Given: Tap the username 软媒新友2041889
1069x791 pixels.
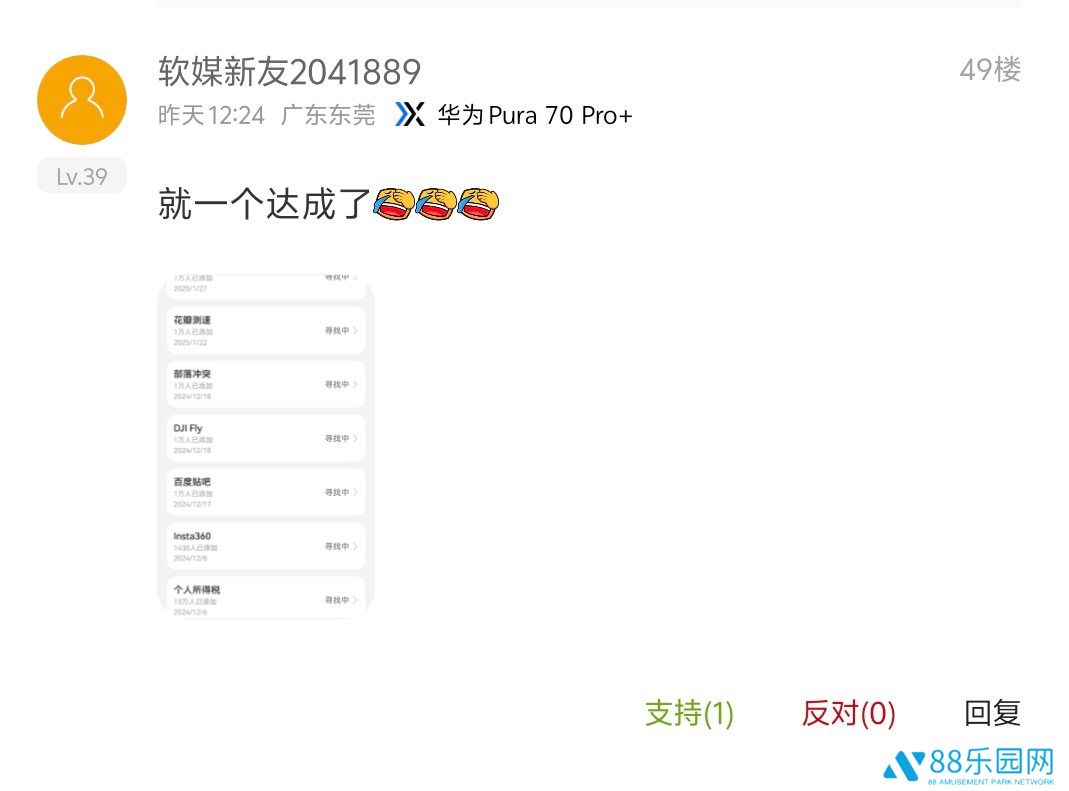Looking at the screenshot, I should click(289, 71).
